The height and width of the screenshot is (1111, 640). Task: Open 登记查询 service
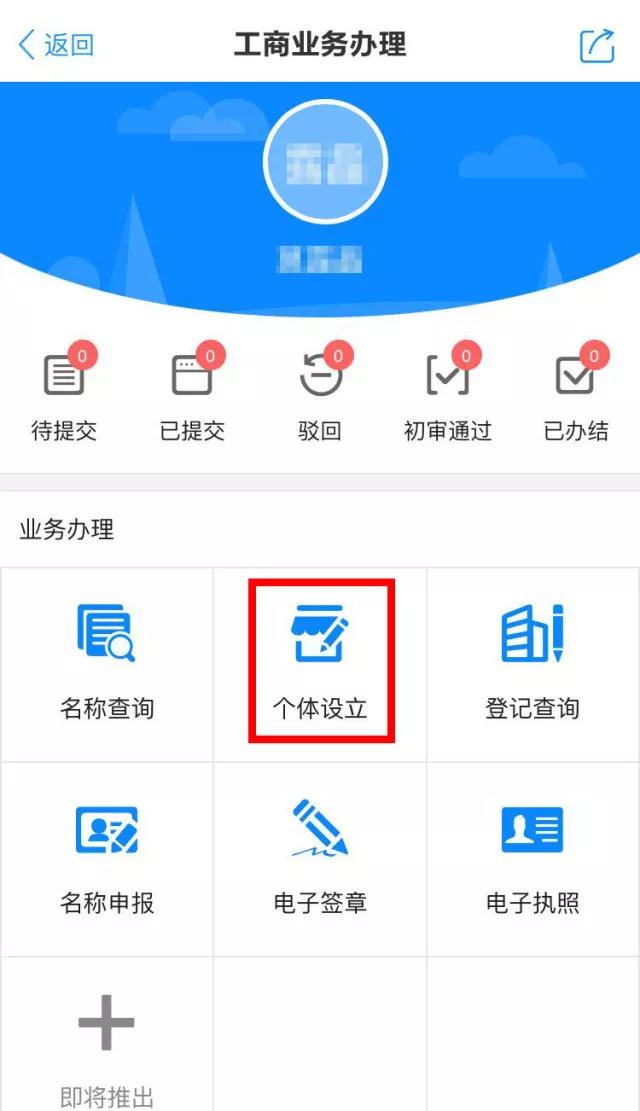point(532,663)
